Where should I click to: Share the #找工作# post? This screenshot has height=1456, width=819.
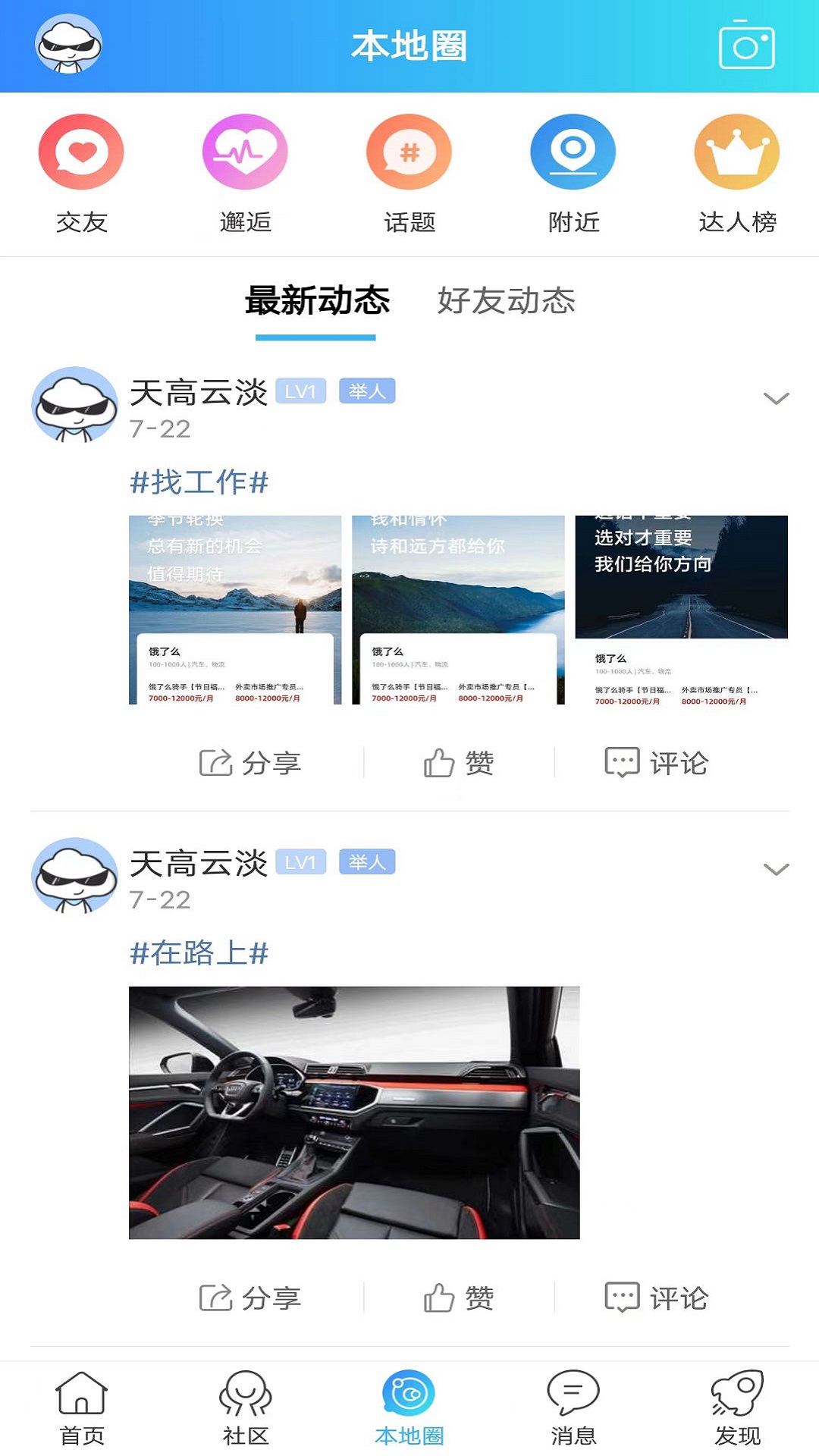250,763
